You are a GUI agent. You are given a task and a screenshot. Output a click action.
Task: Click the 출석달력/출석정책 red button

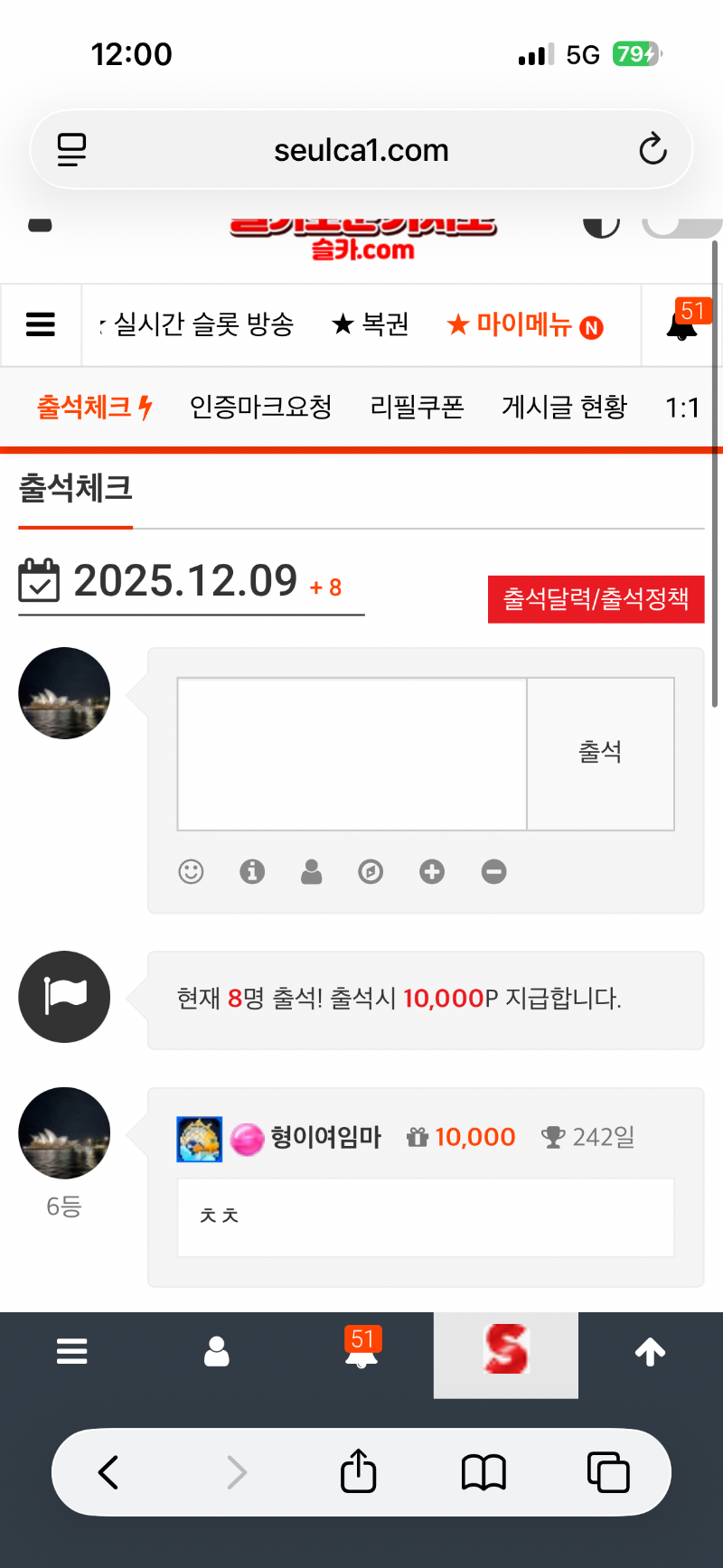pyautogui.click(x=596, y=599)
